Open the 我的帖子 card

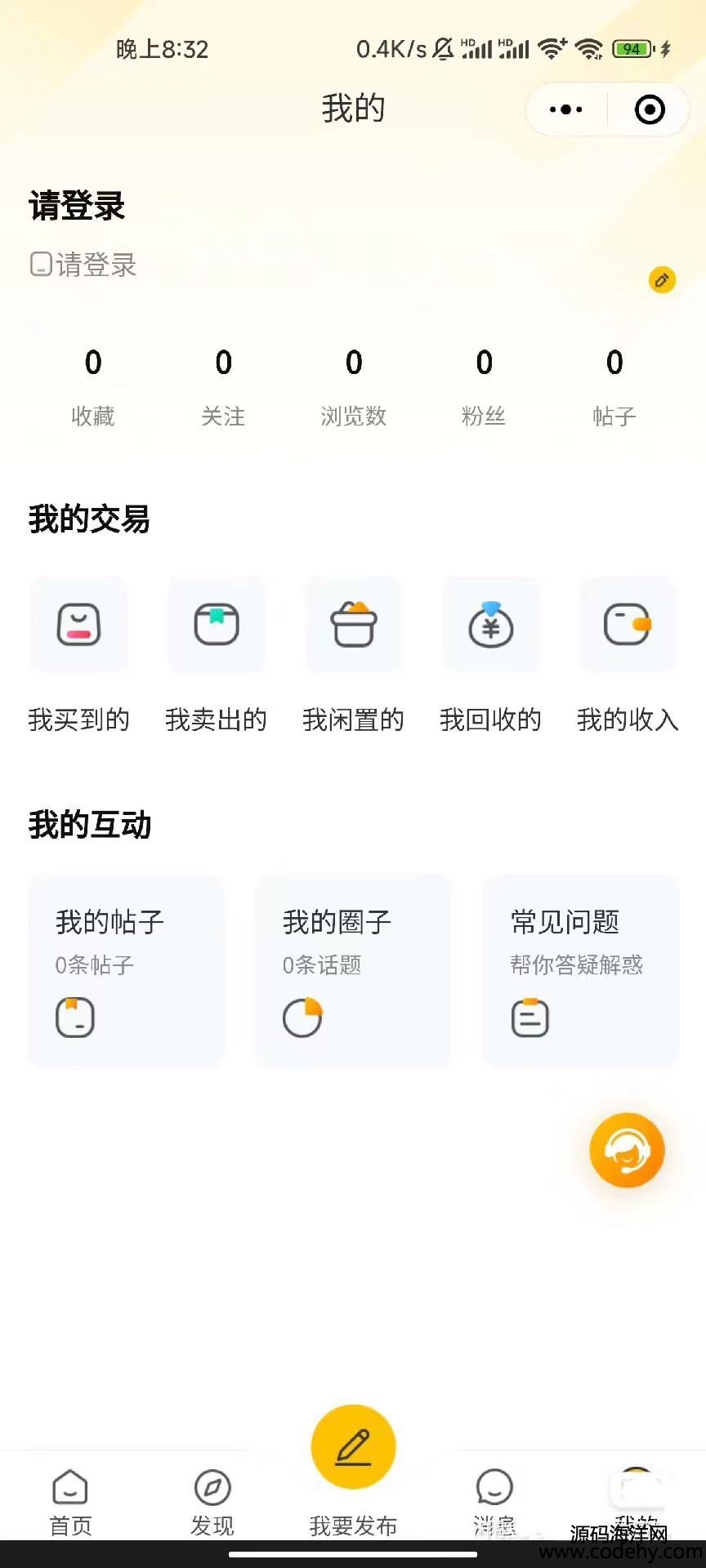coord(126,970)
